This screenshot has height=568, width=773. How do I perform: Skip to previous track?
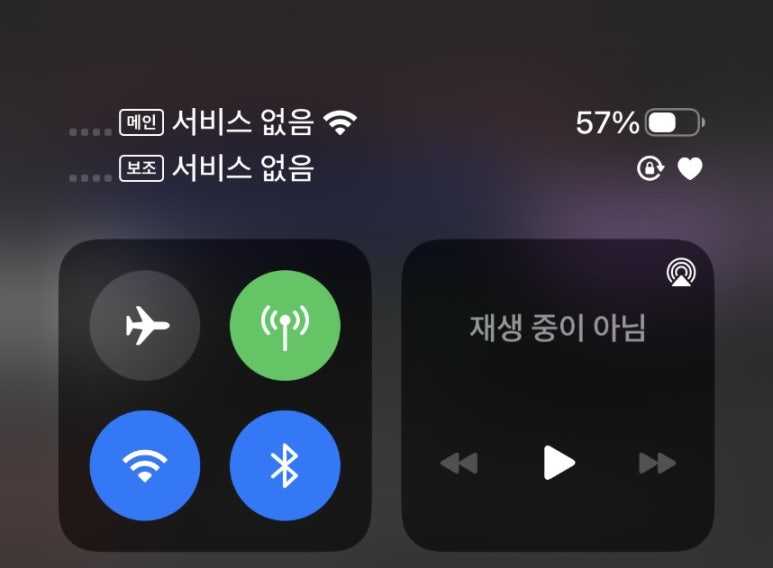point(459,463)
